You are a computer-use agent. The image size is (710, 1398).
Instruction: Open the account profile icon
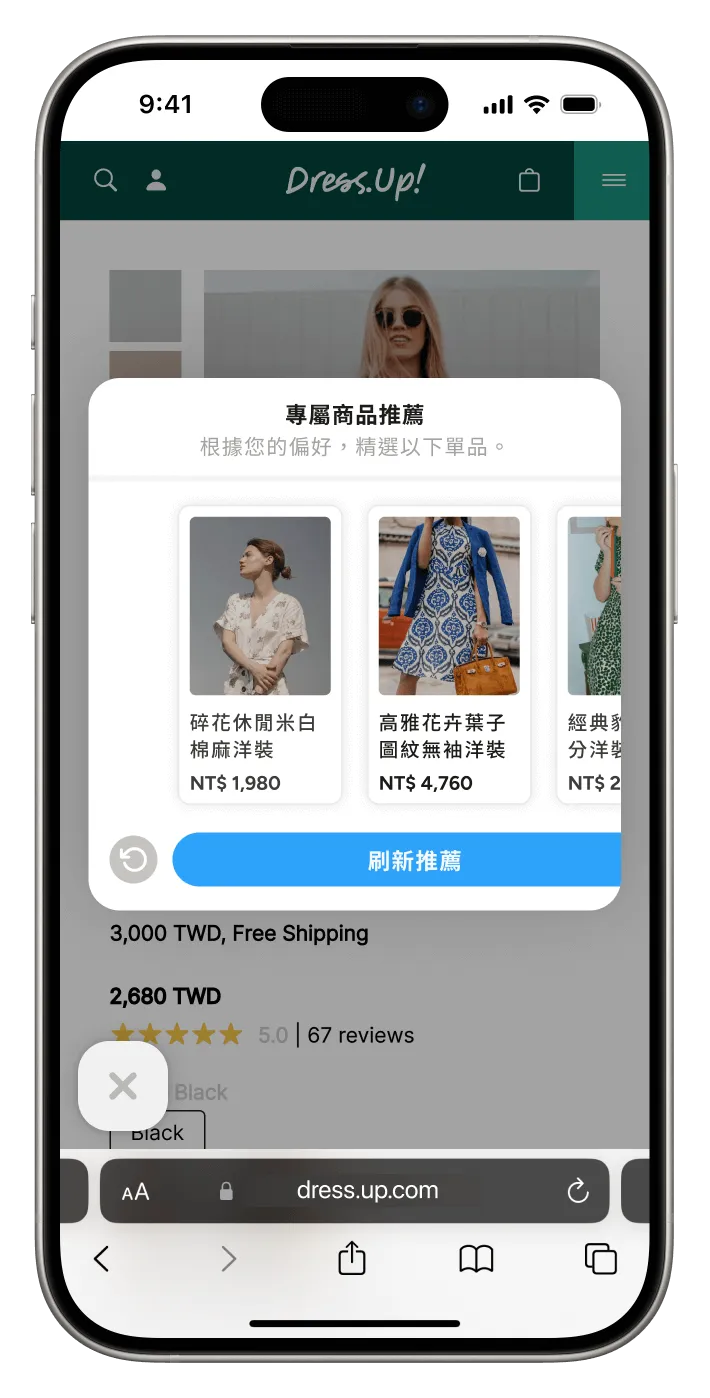click(x=156, y=180)
